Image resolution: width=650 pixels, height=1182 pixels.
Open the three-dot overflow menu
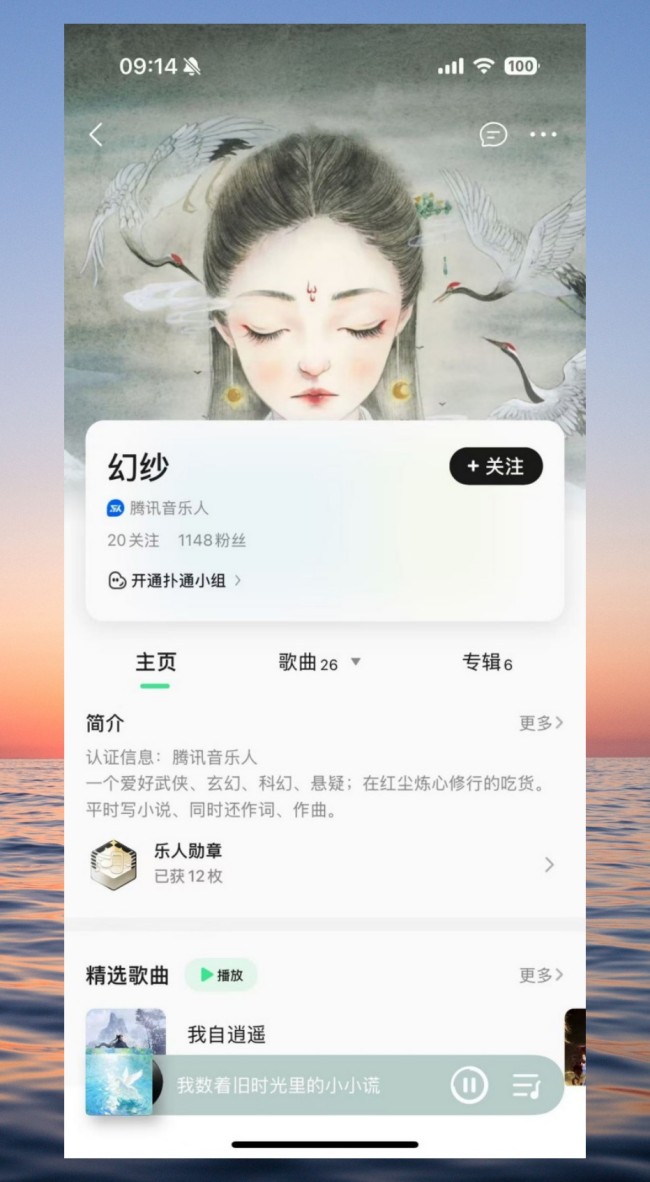pyautogui.click(x=543, y=135)
